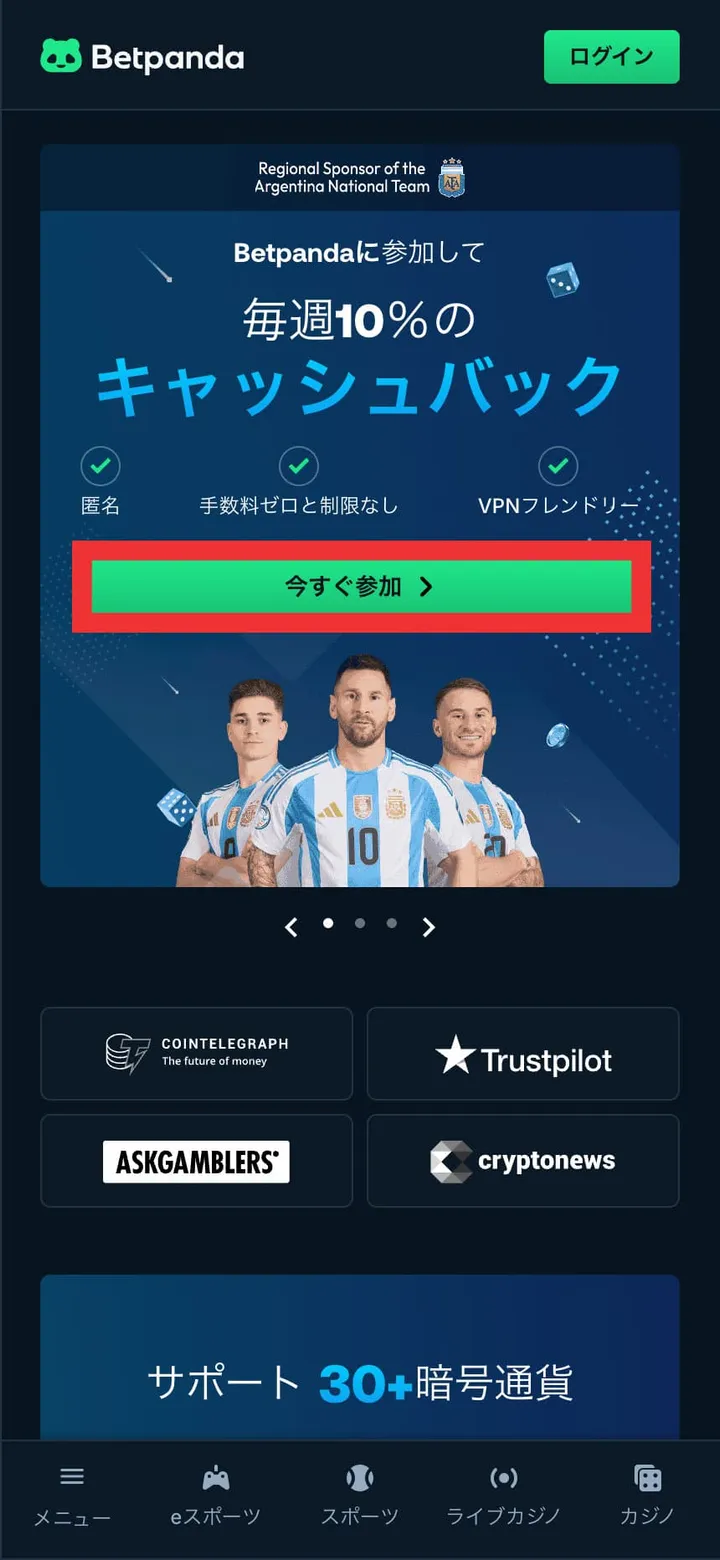Open the Trustpilot card
This screenshot has height=1560, width=720.
(523, 1054)
